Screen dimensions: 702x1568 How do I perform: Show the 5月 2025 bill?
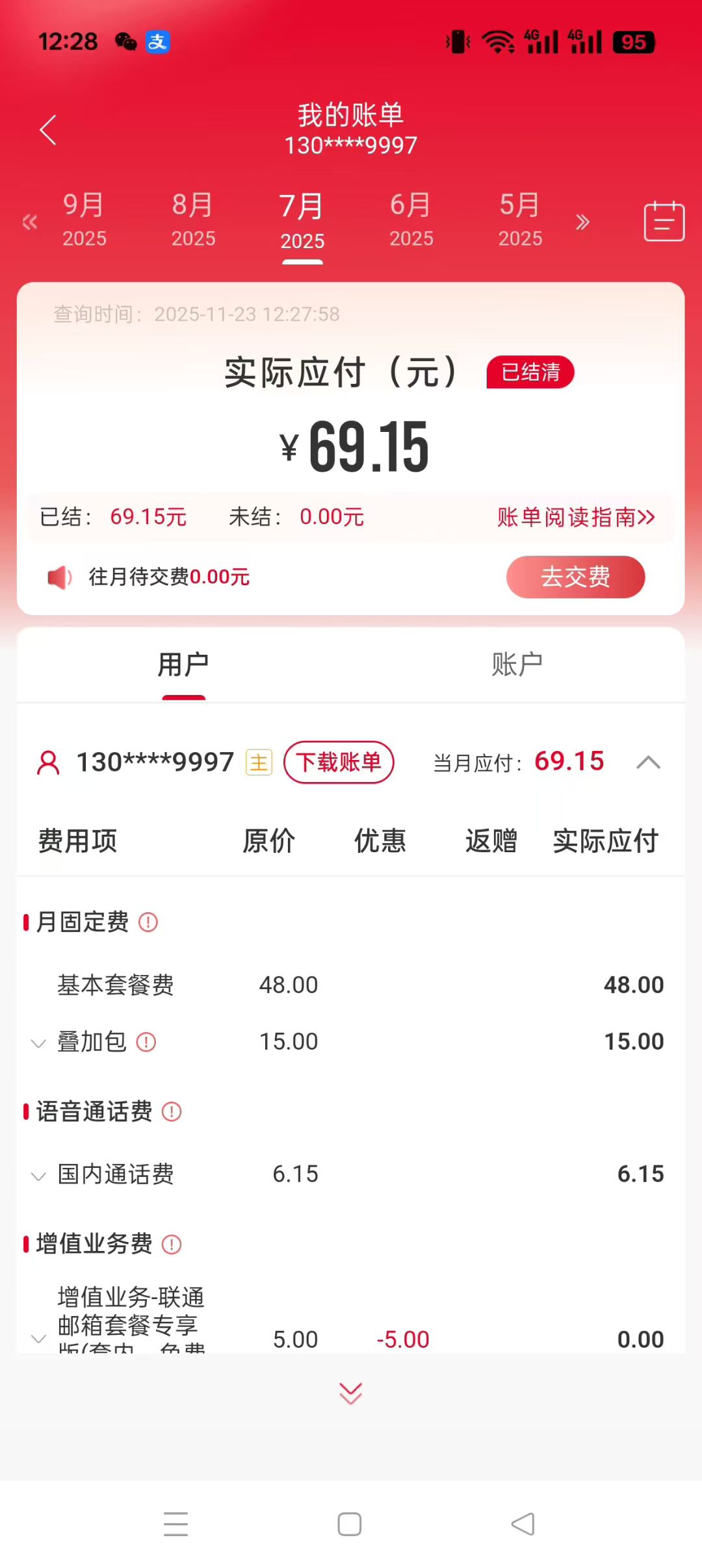[x=520, y=220]
